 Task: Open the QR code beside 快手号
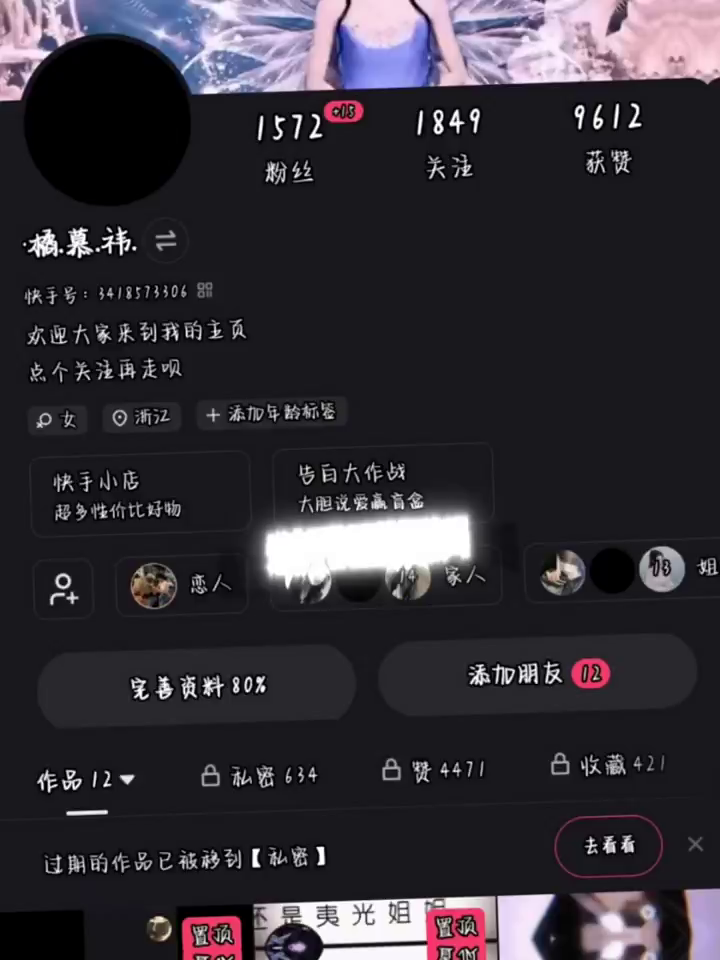(x=205, y=291)
